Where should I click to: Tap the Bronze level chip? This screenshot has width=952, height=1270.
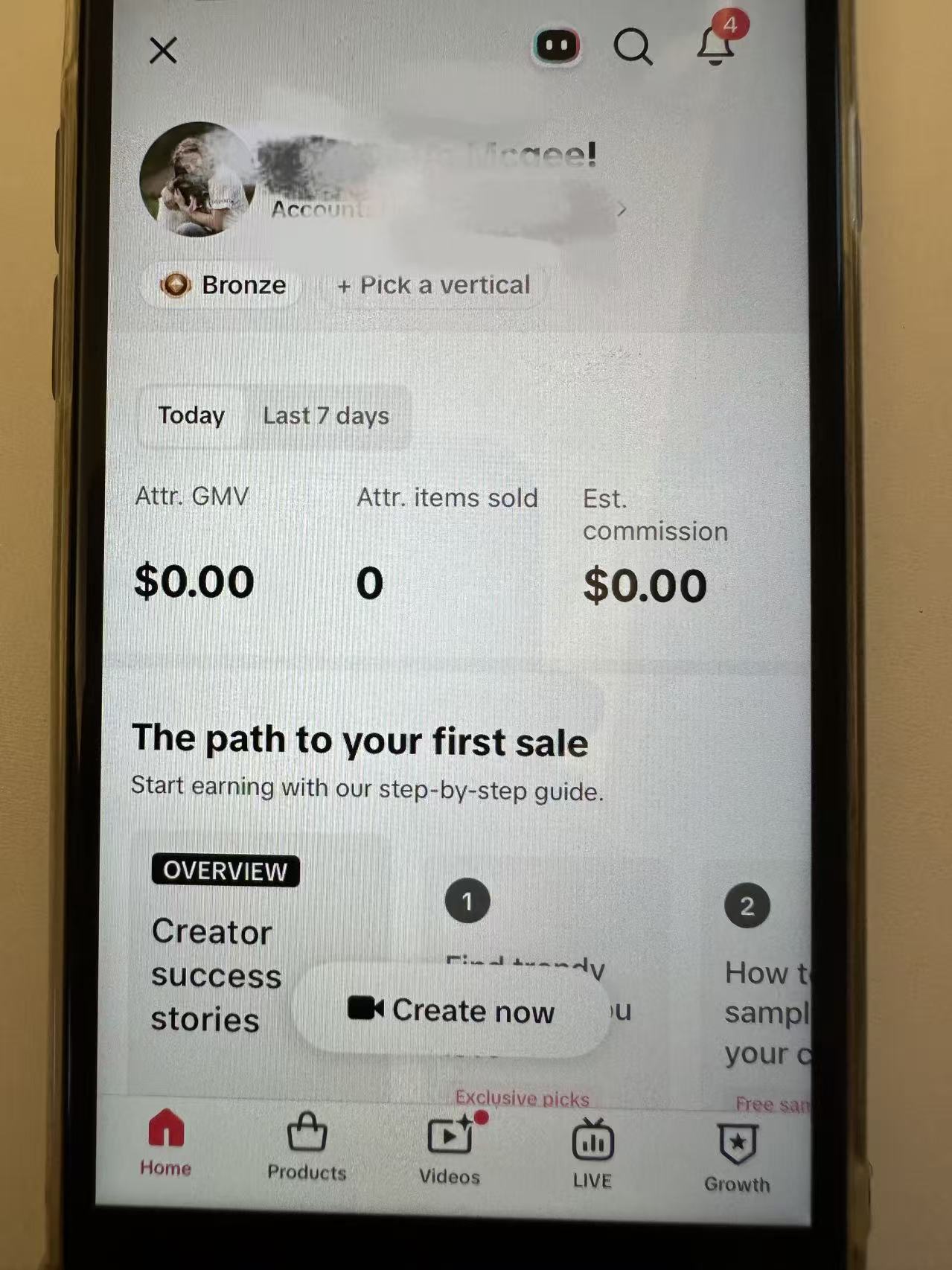tap(222, 285)
